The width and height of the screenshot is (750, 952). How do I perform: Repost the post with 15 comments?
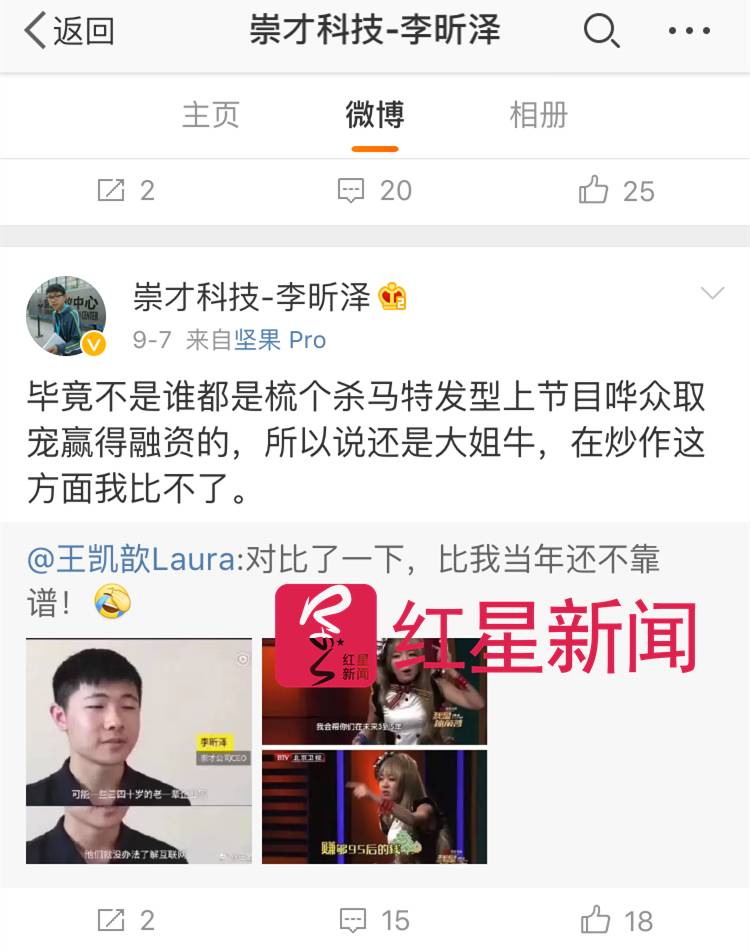[125, 920]
